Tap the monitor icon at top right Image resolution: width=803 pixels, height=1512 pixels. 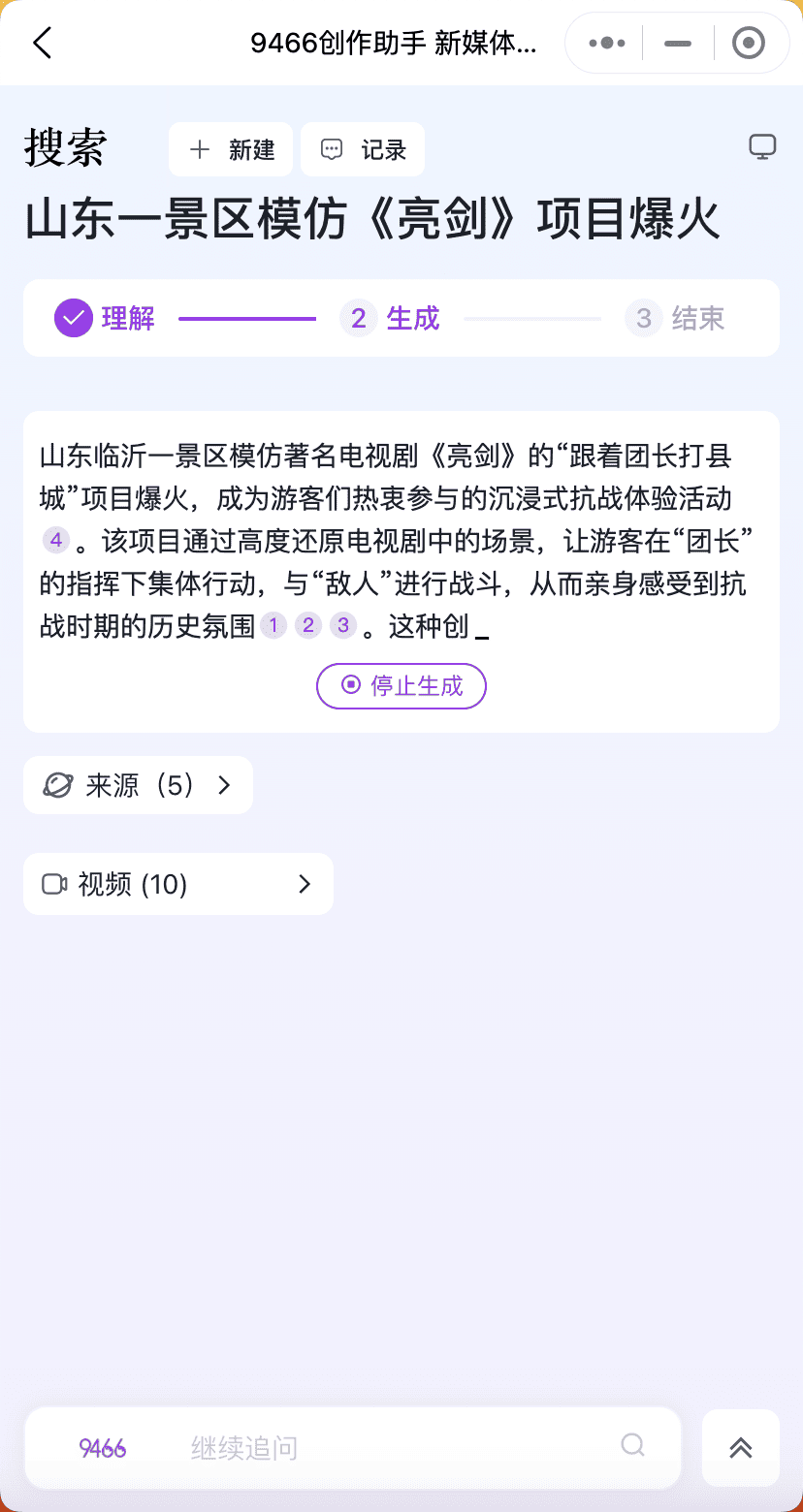coord(762,147)
